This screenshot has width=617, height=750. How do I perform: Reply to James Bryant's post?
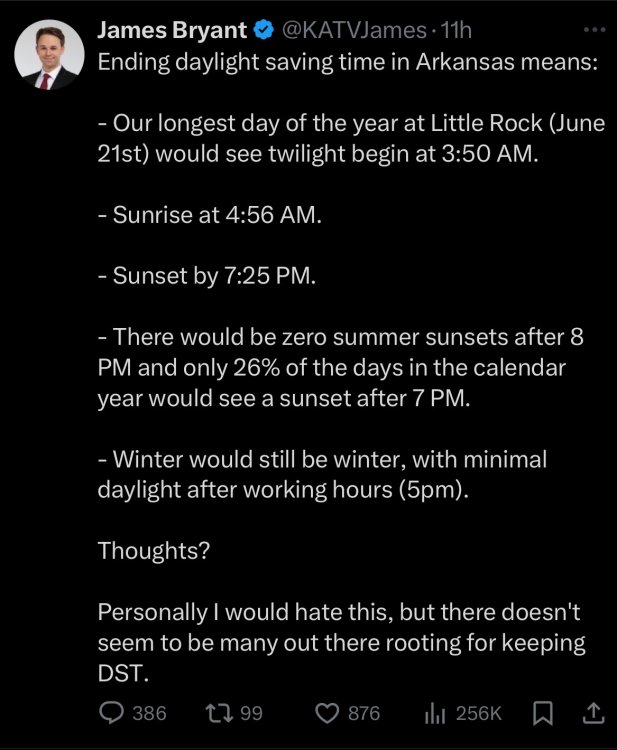click(113, 712)
